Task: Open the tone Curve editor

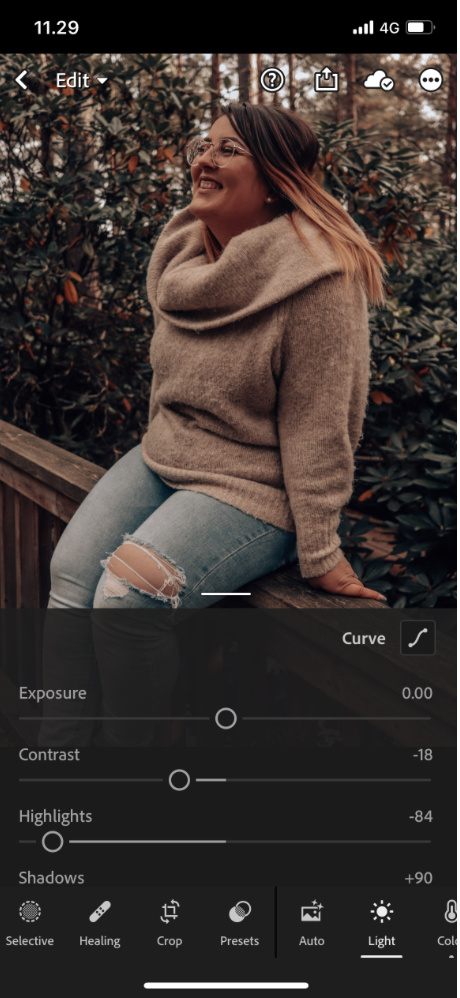Action: coord(417,638)
